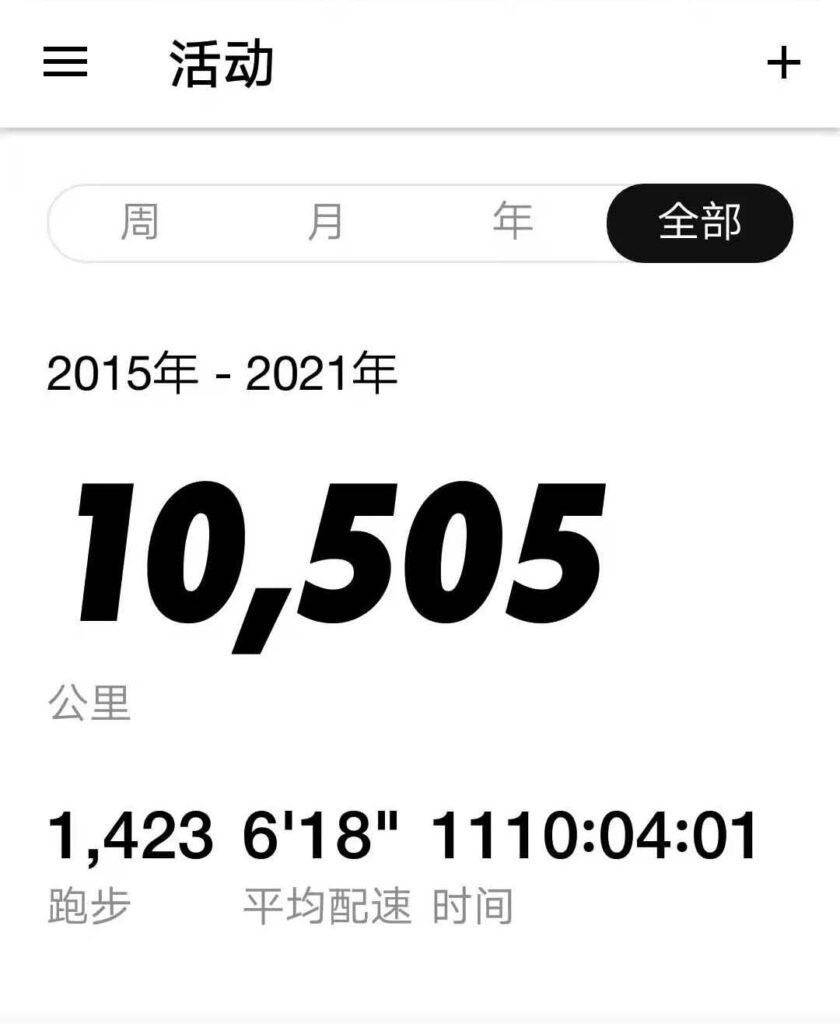
Task: Switch to the 年 (year) tab
Action: [512, 223]
